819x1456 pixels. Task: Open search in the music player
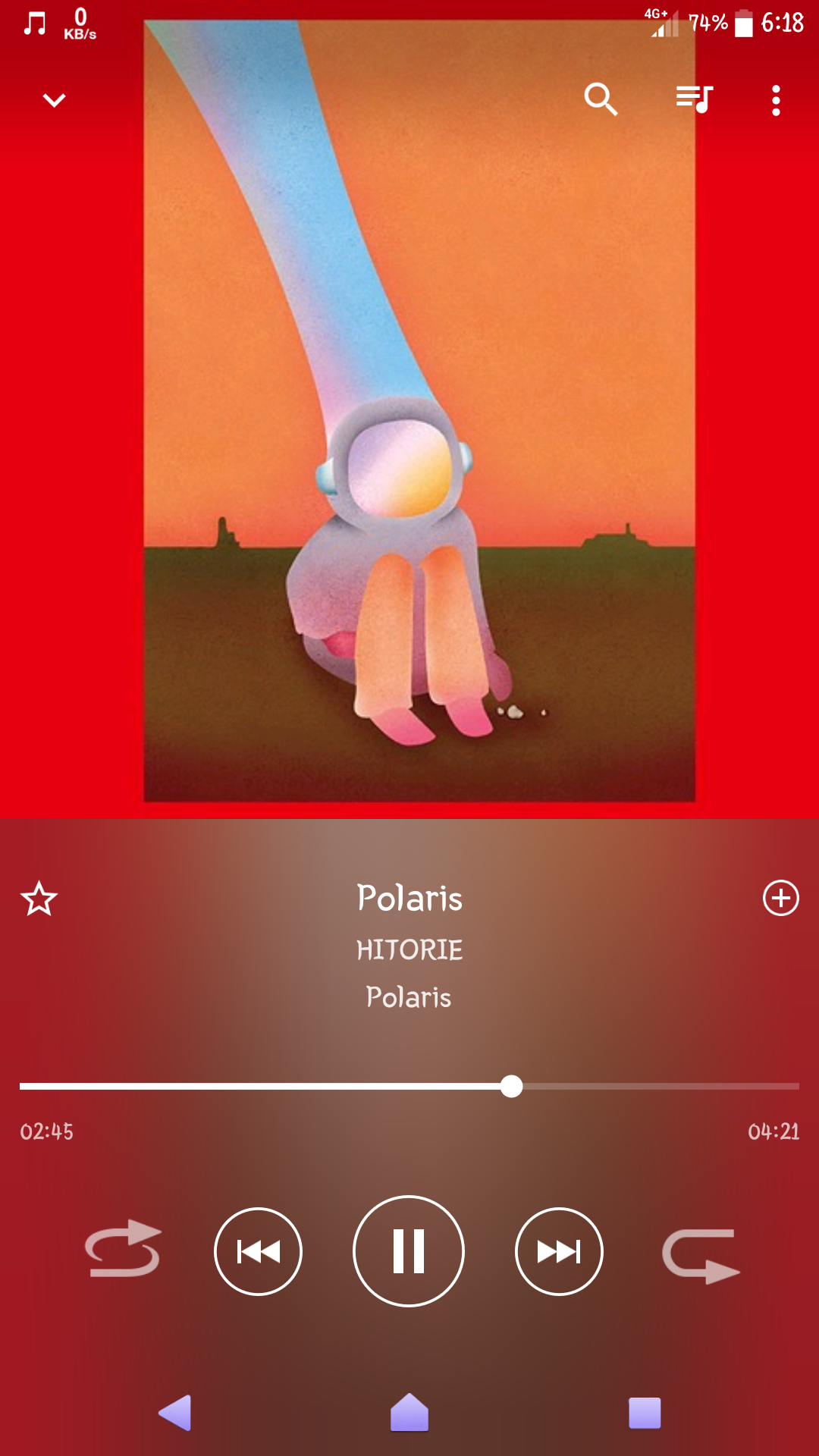tap(601, 99)
